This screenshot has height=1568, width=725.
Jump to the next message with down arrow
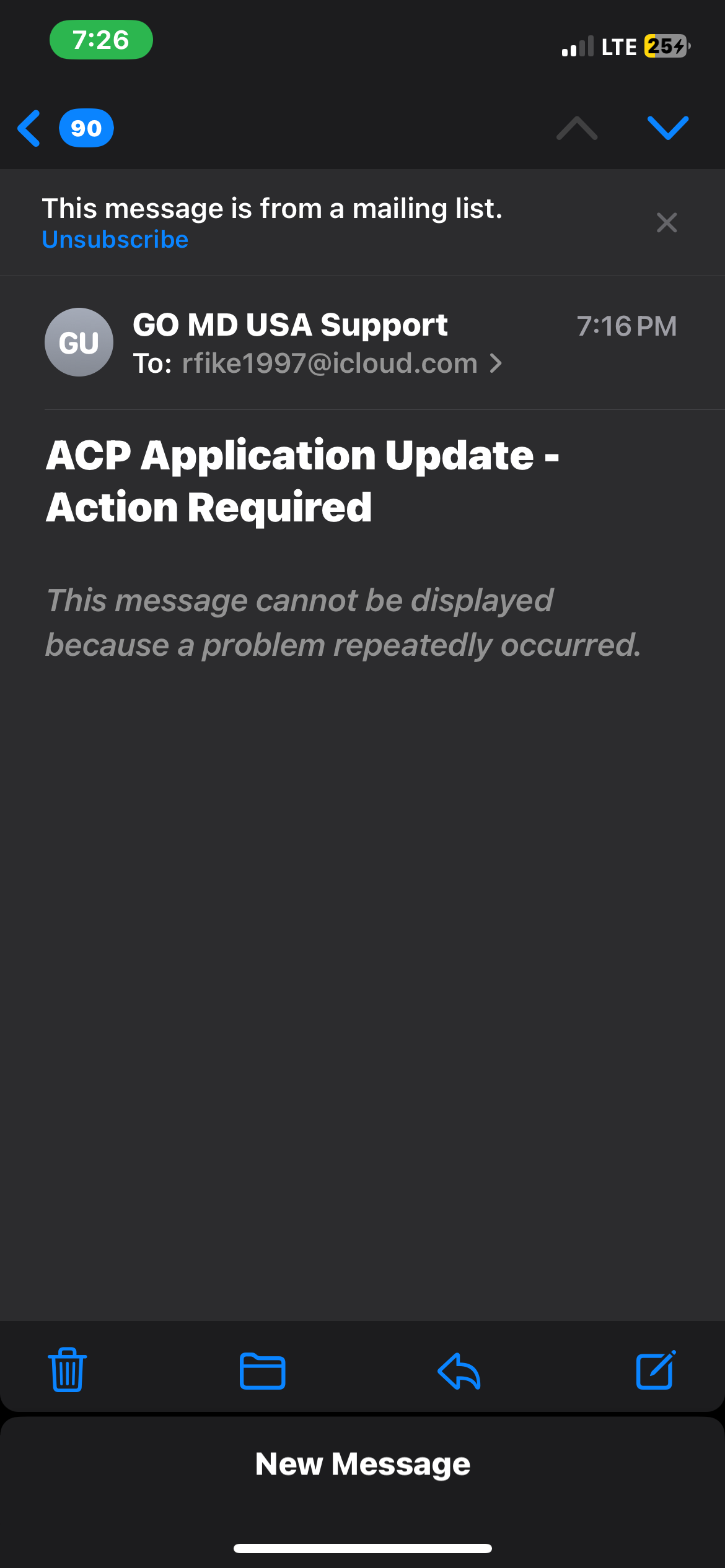(667, 128)
